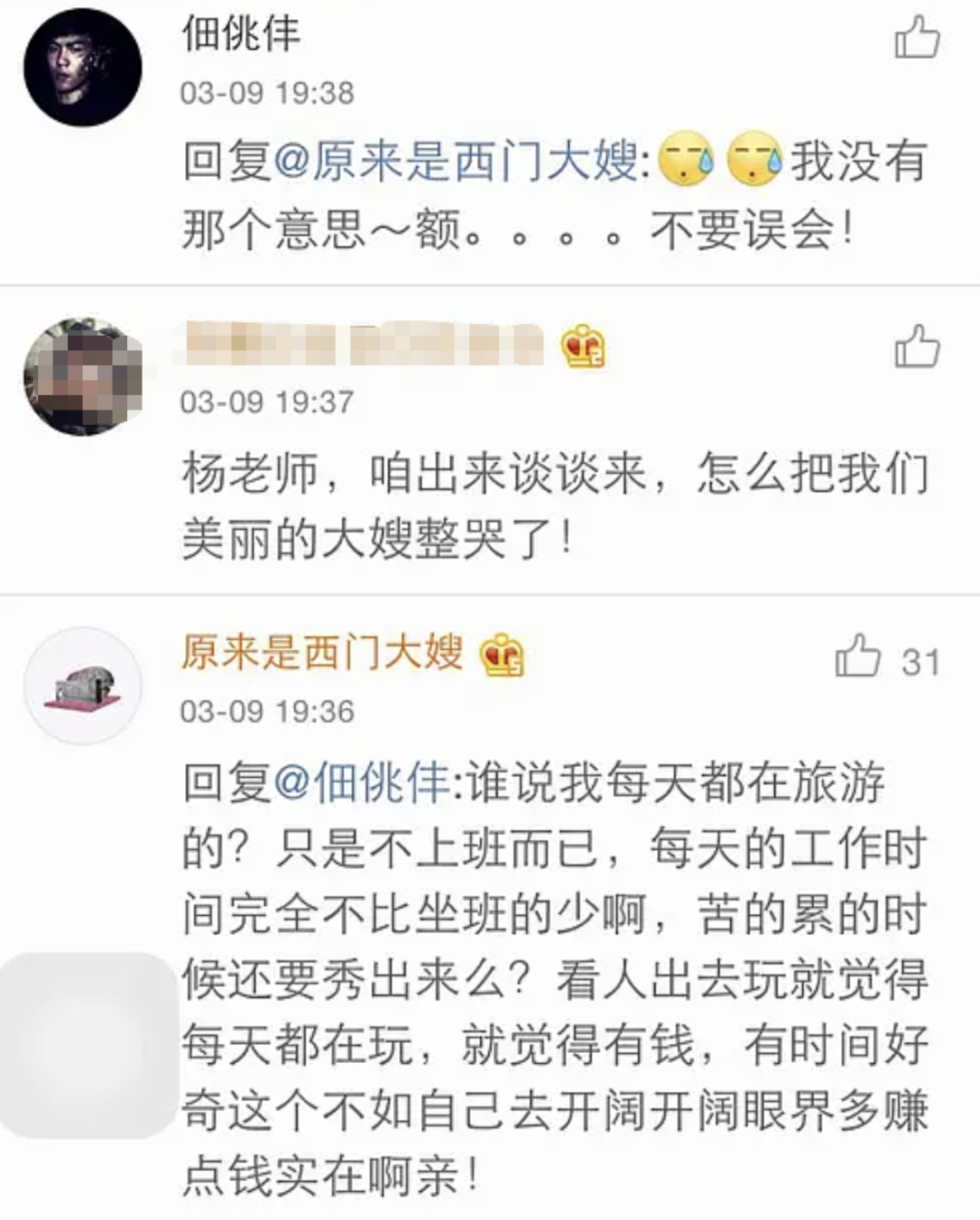Image resolution: width=980 pixels, height=1220 pixels.
Task: Like the comment starting with 杨老师
Action: point(916,347)
